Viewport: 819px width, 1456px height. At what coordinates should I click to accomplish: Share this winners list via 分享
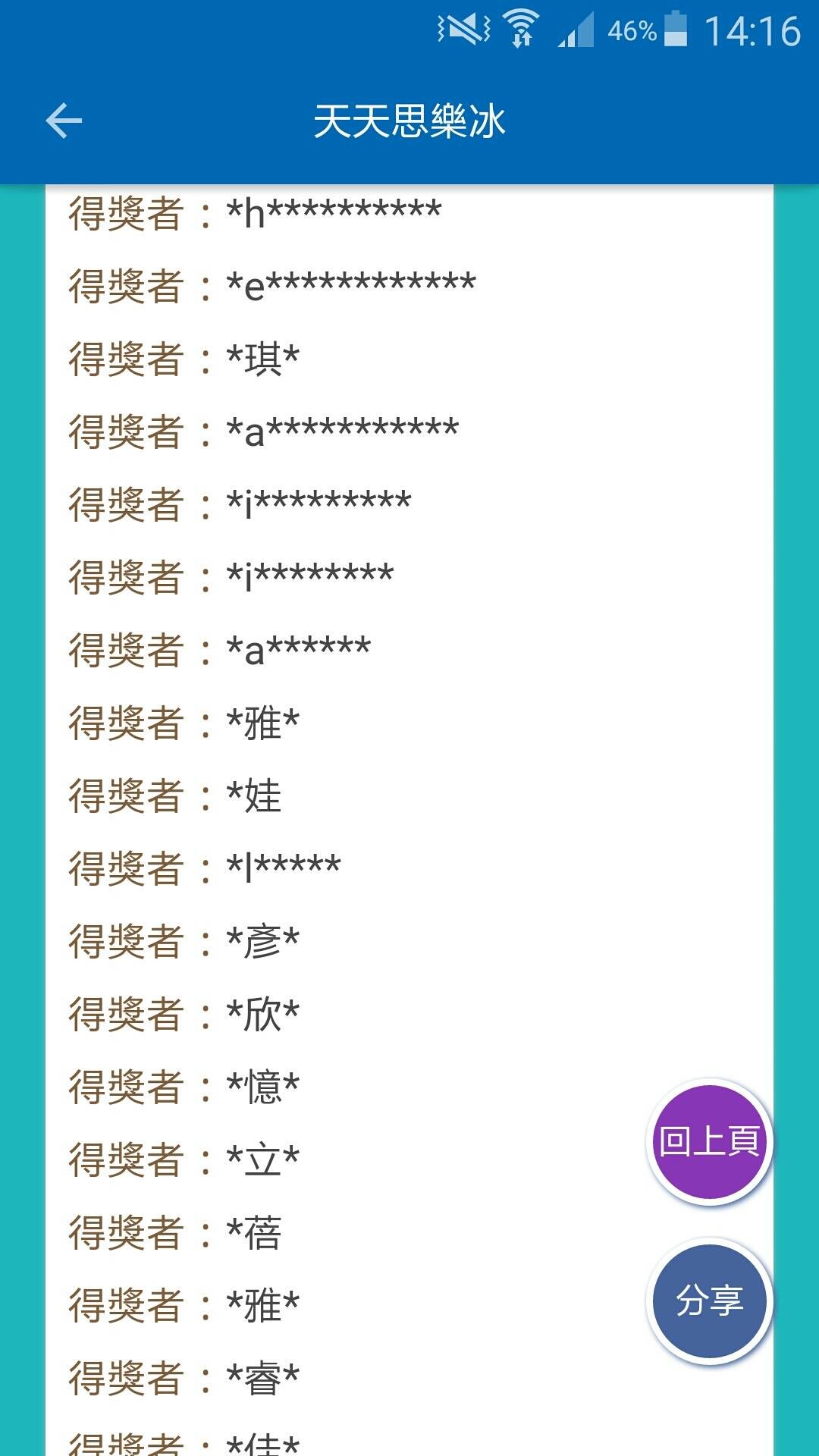click(x=709, y=1301)
